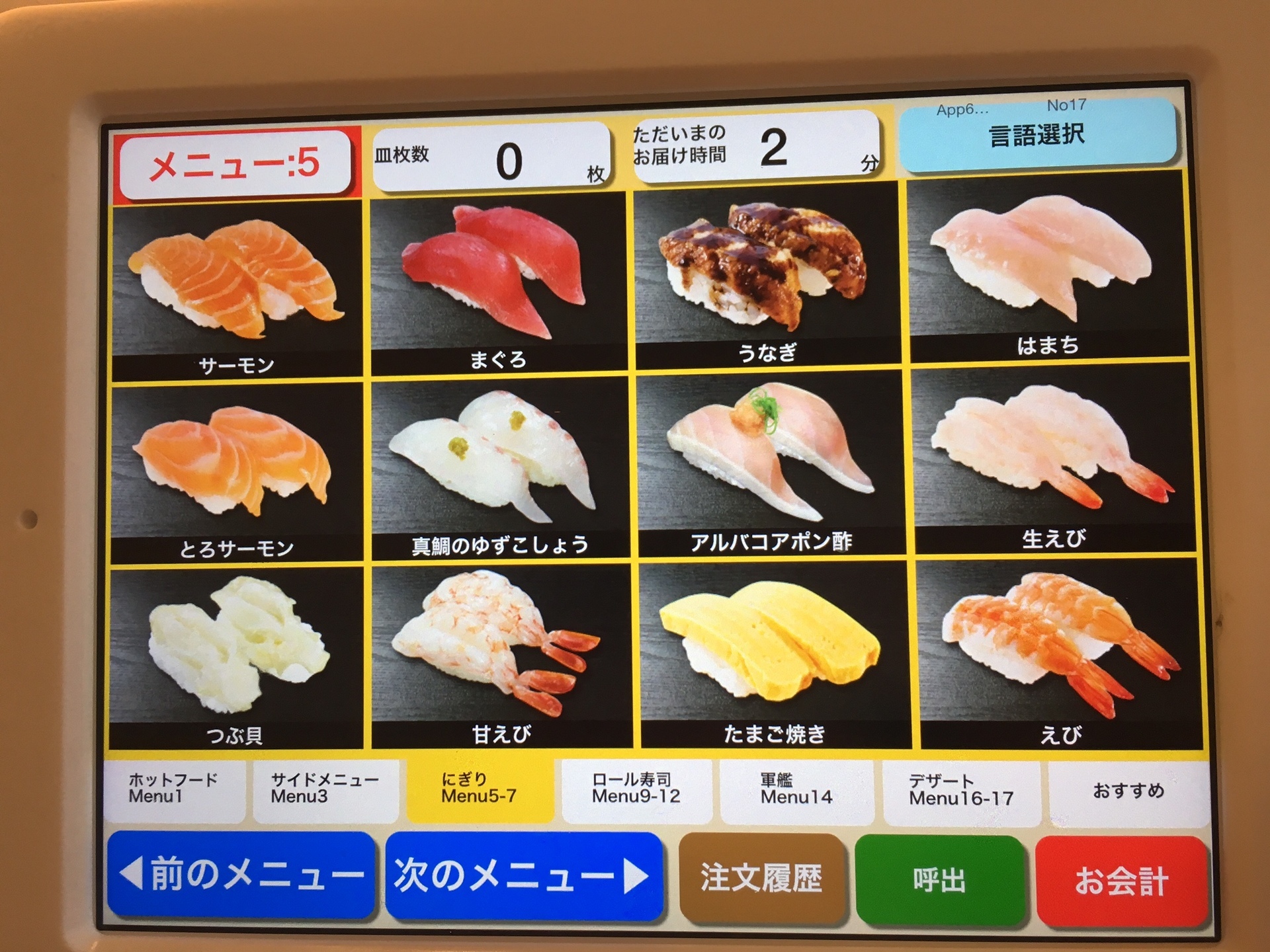Select the 生えび raw shrimp tile
Viewport: 1270px width, 952px height.
(x=1054, y=461)
